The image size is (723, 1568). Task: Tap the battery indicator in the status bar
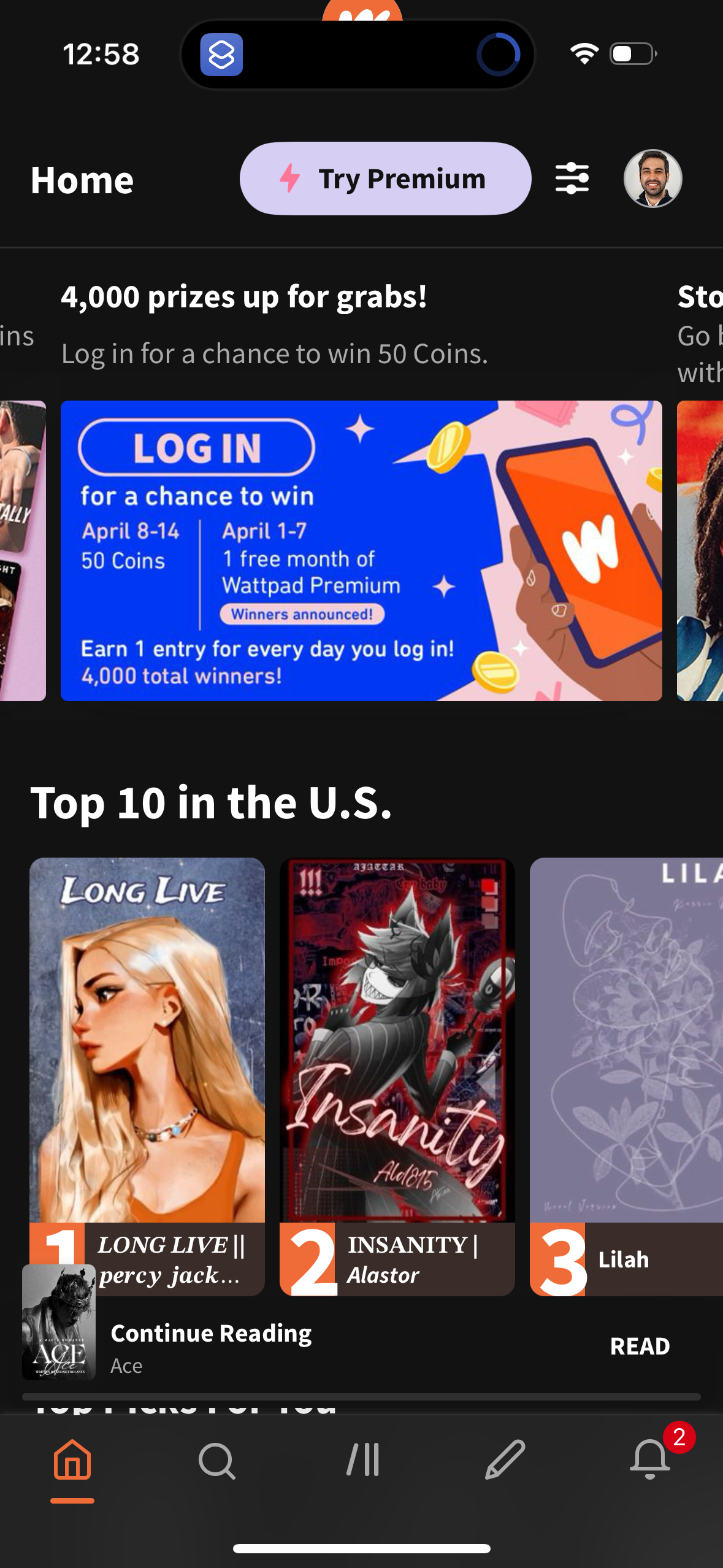[x=631, y=55]
